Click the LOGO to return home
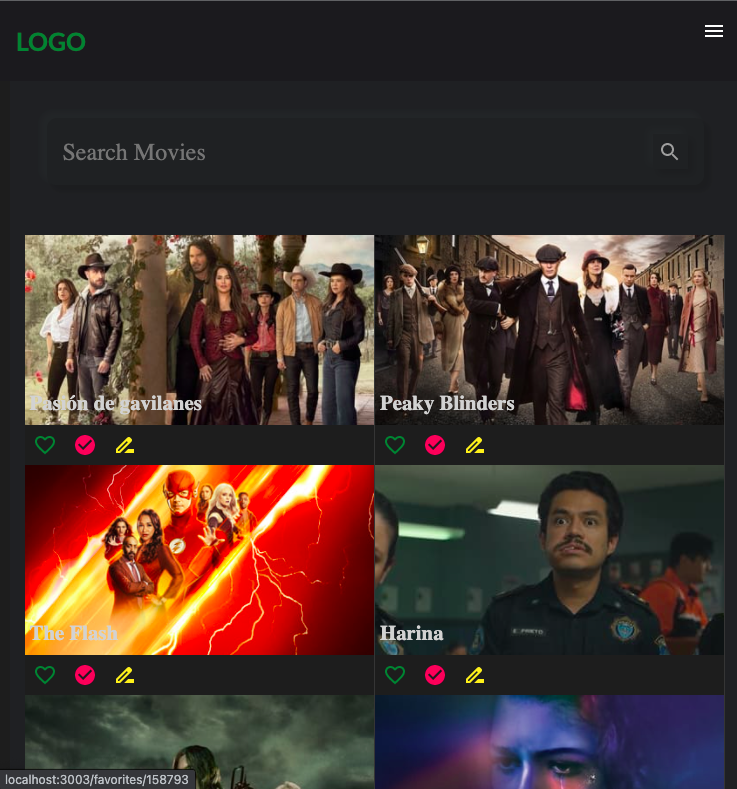The width and height of the screenshot is (737, 789). click(50, 42)
